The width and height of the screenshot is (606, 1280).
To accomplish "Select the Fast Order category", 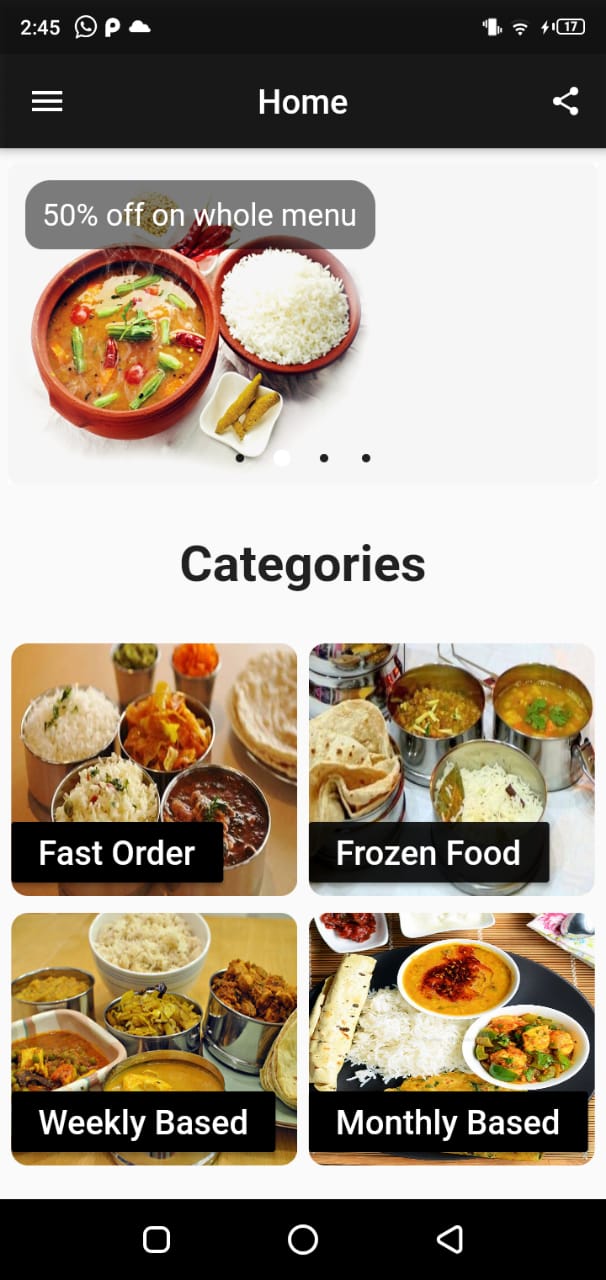I will 154,769.
